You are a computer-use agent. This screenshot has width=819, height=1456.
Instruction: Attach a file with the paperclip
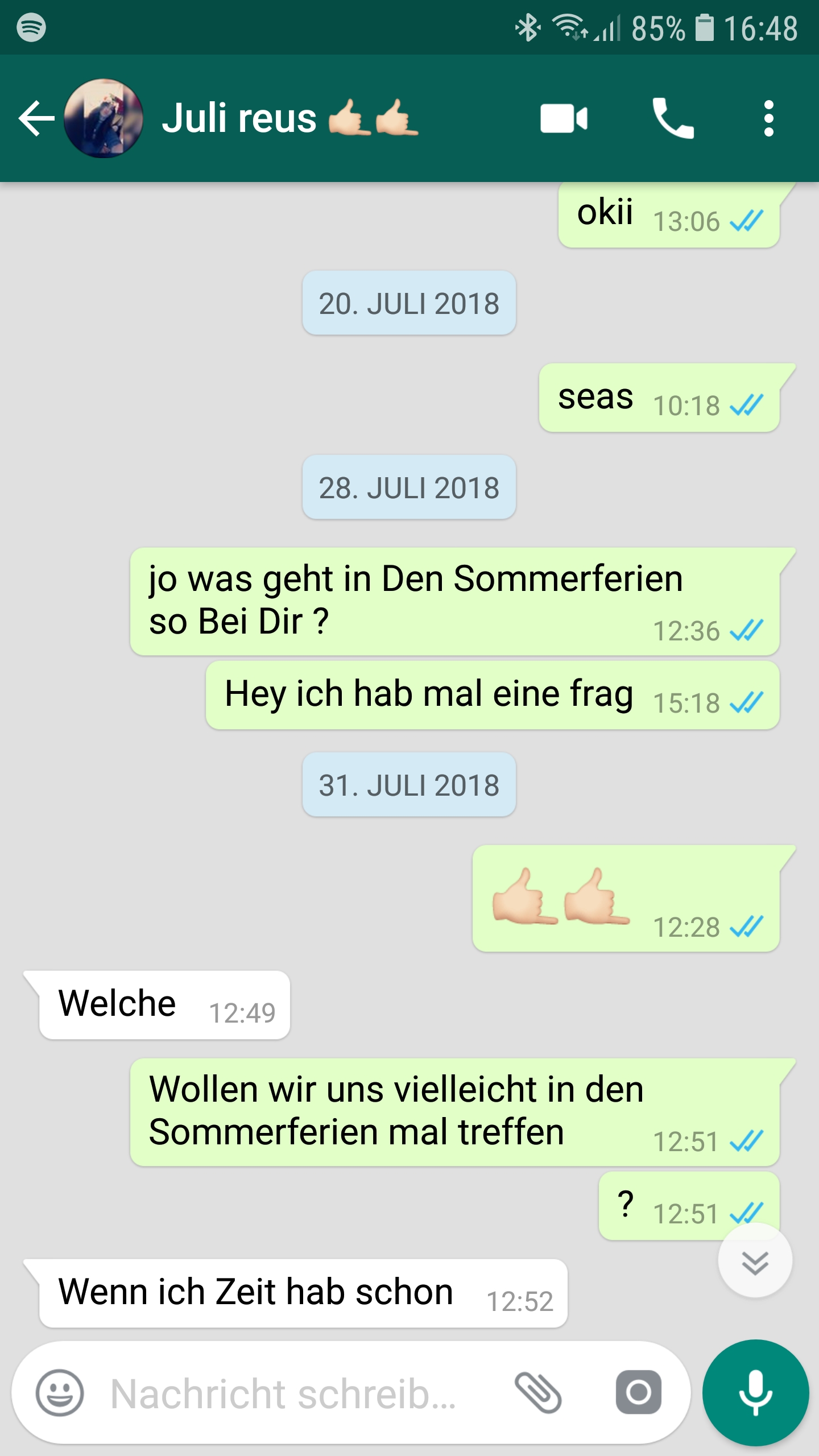tap(538, 1393)
